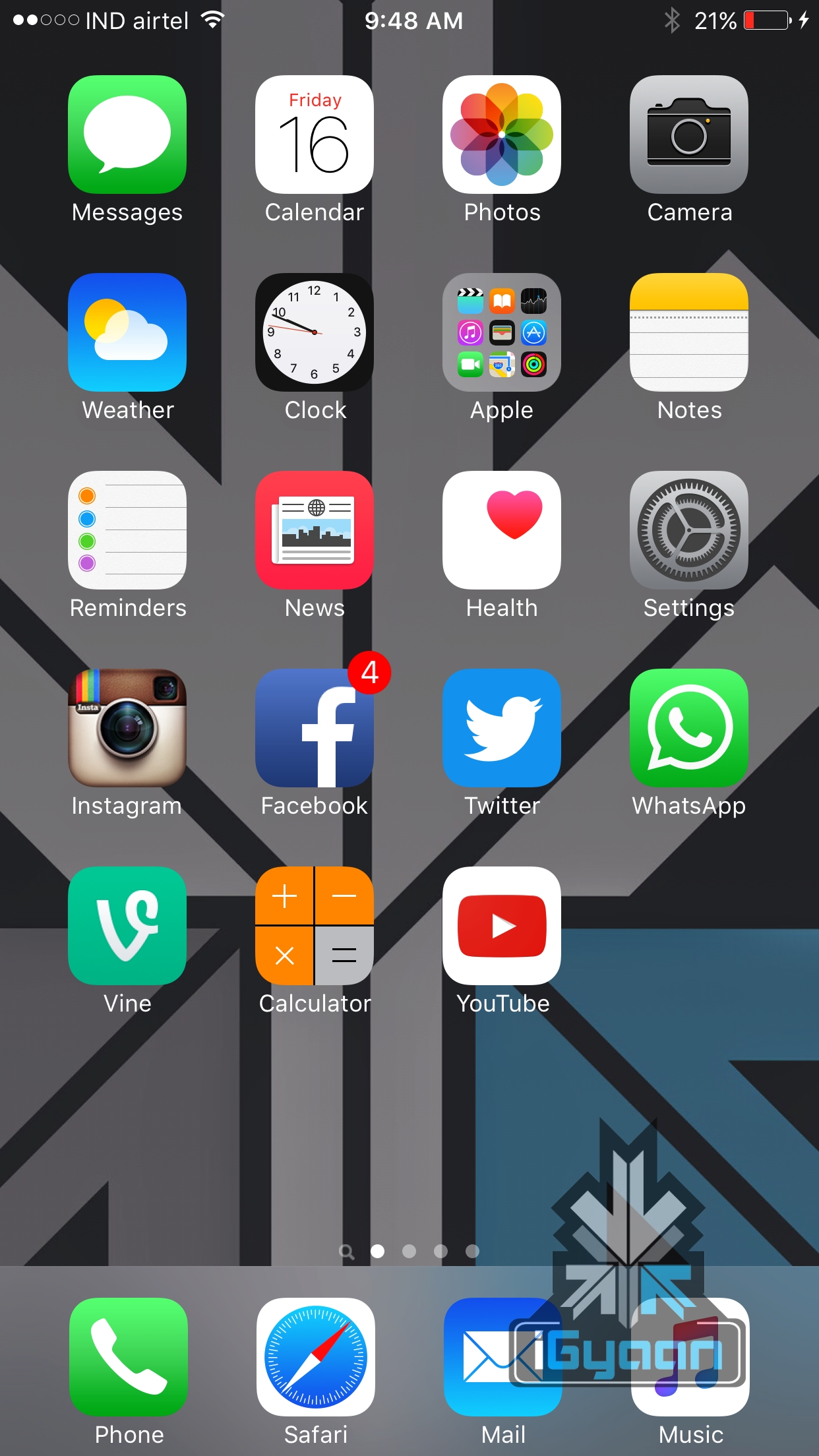
Task: Launch Instagram
Action: [127, 728]
